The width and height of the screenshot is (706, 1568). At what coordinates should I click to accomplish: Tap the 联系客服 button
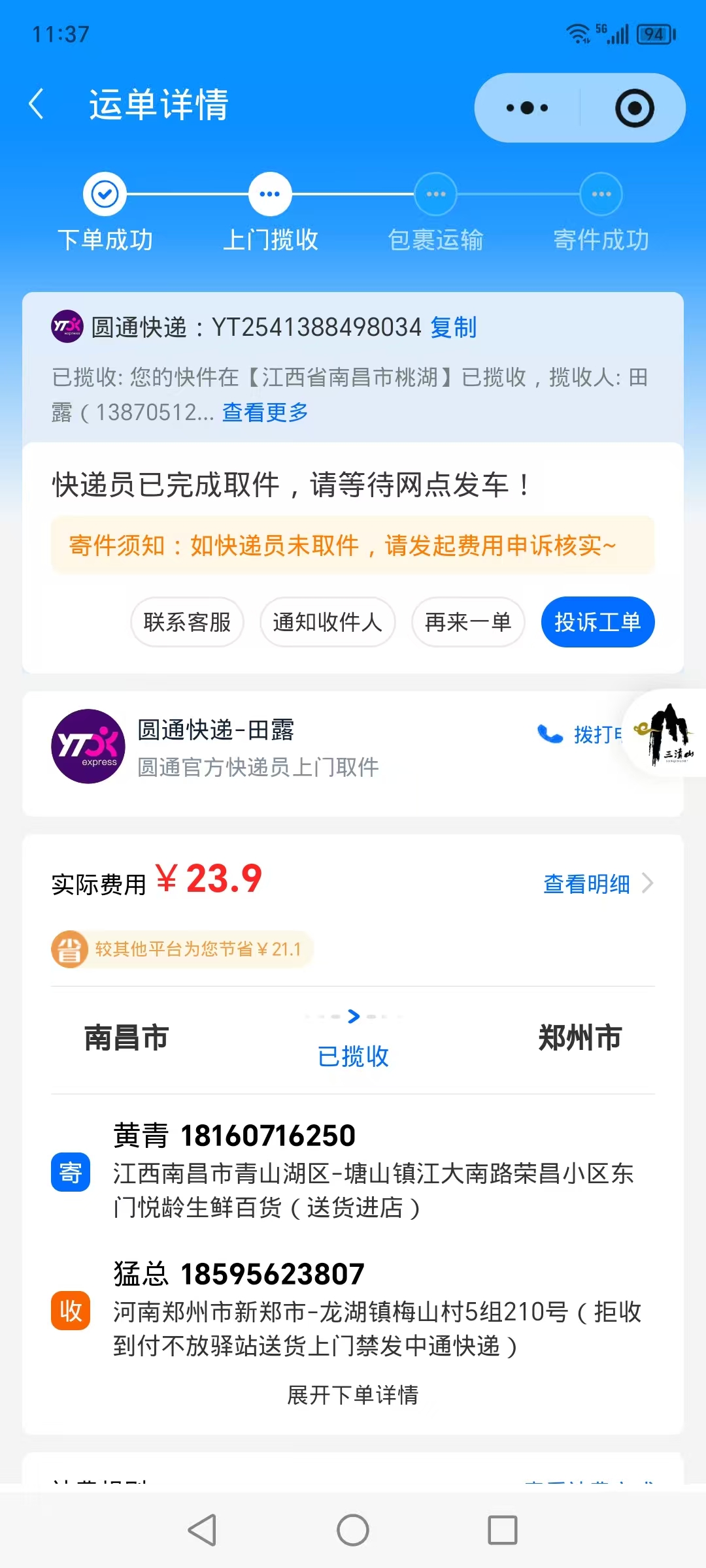pos(187,622)
